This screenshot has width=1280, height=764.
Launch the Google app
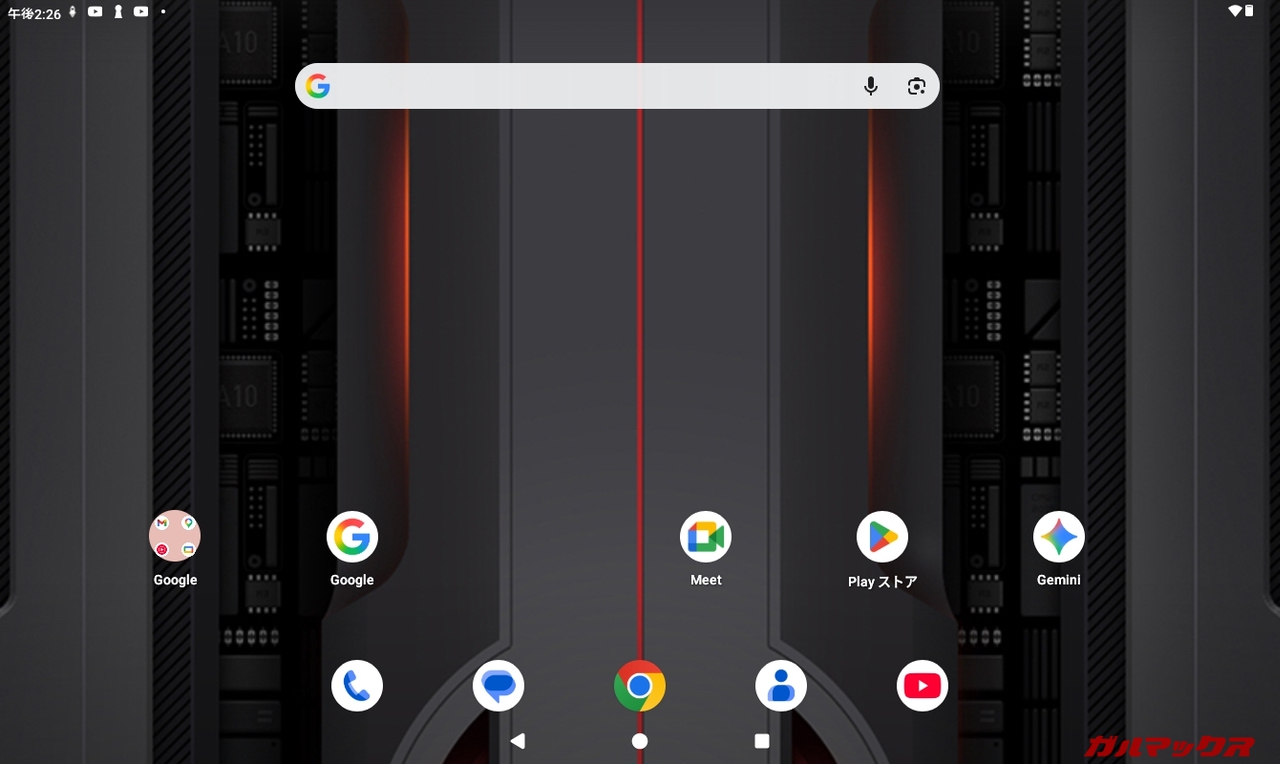[x=352, y=537]
